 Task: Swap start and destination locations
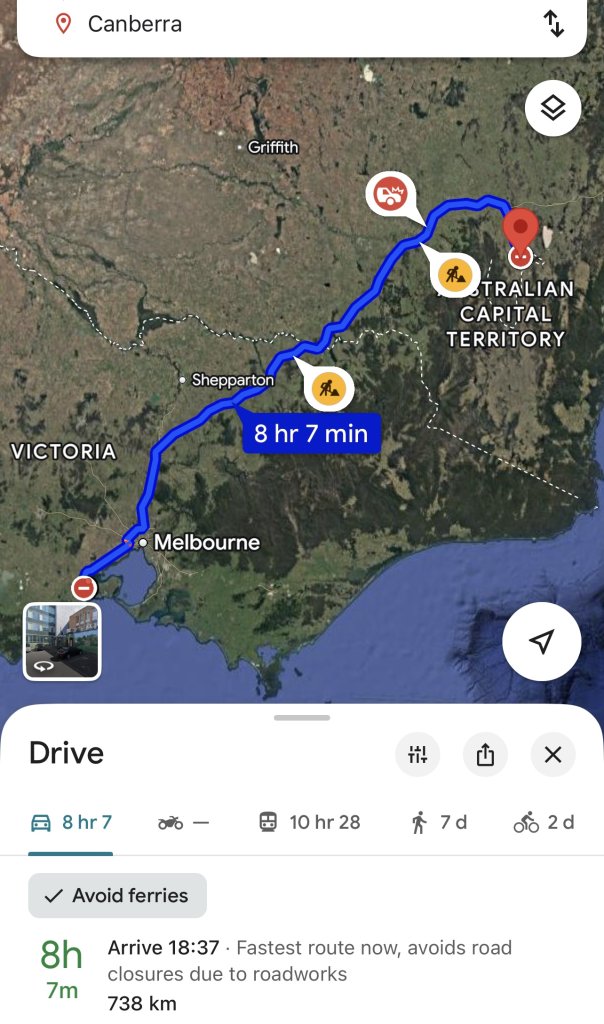pyautogui.click(x=554, y=24)
